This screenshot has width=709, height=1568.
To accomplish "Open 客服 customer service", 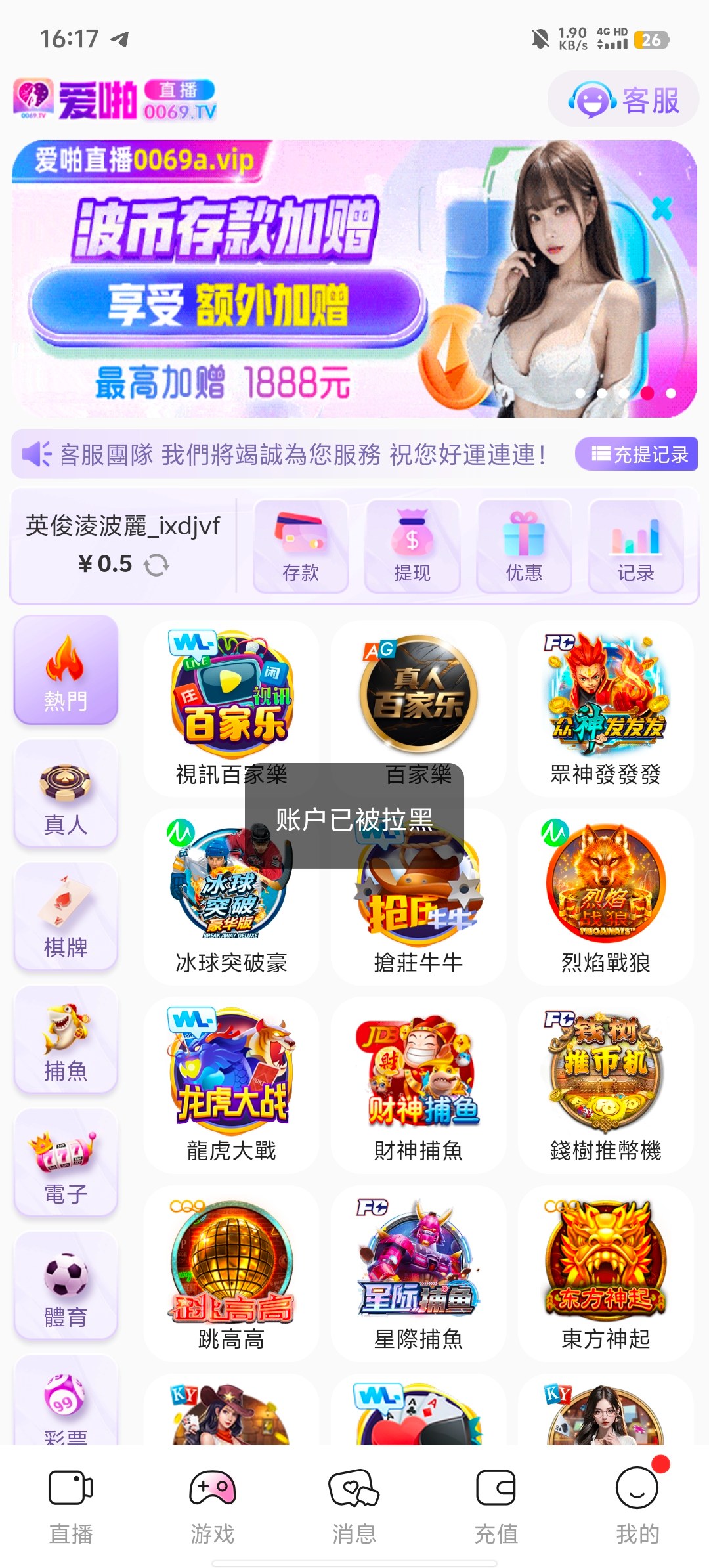I will [623, 100].
